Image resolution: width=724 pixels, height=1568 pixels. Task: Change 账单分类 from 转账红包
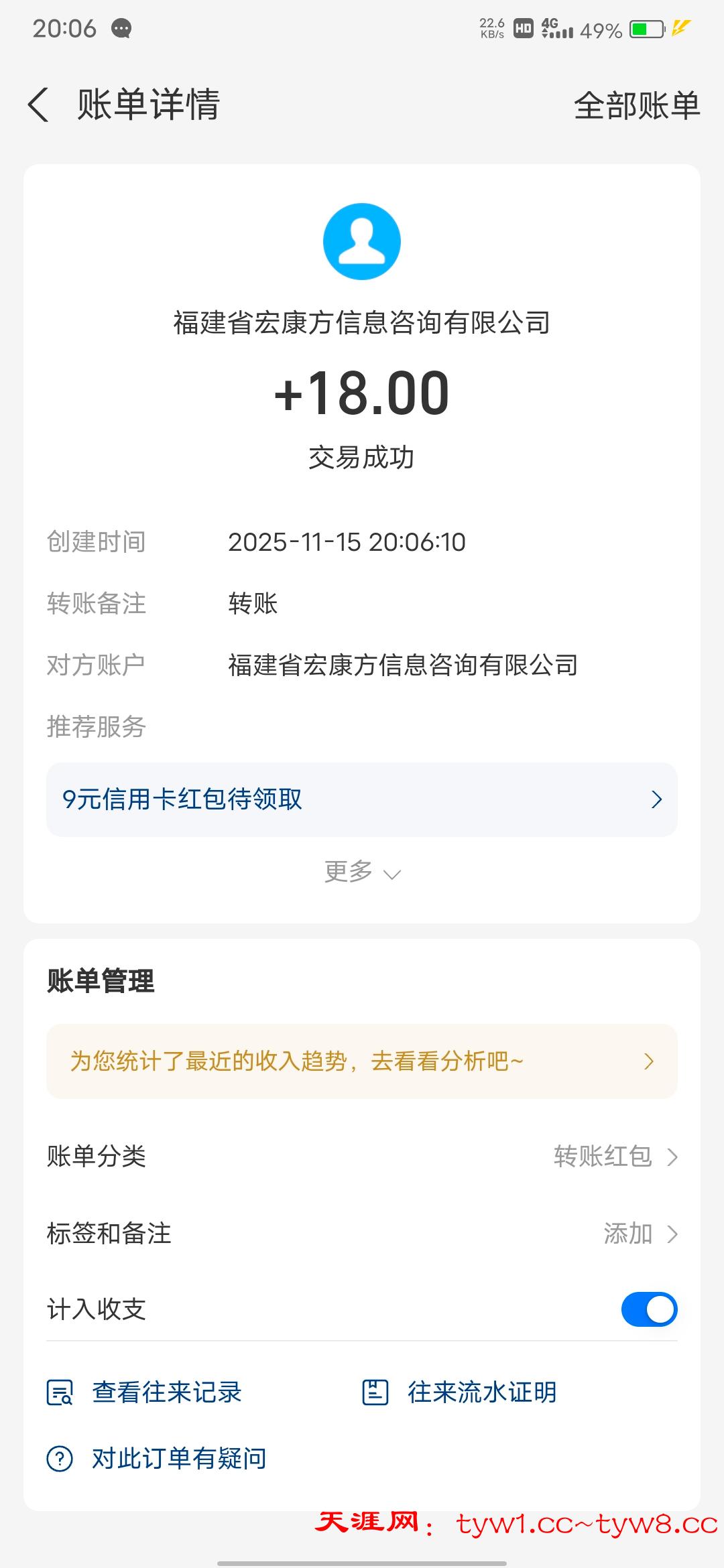pyautogui.click(x=615, y=1157)
